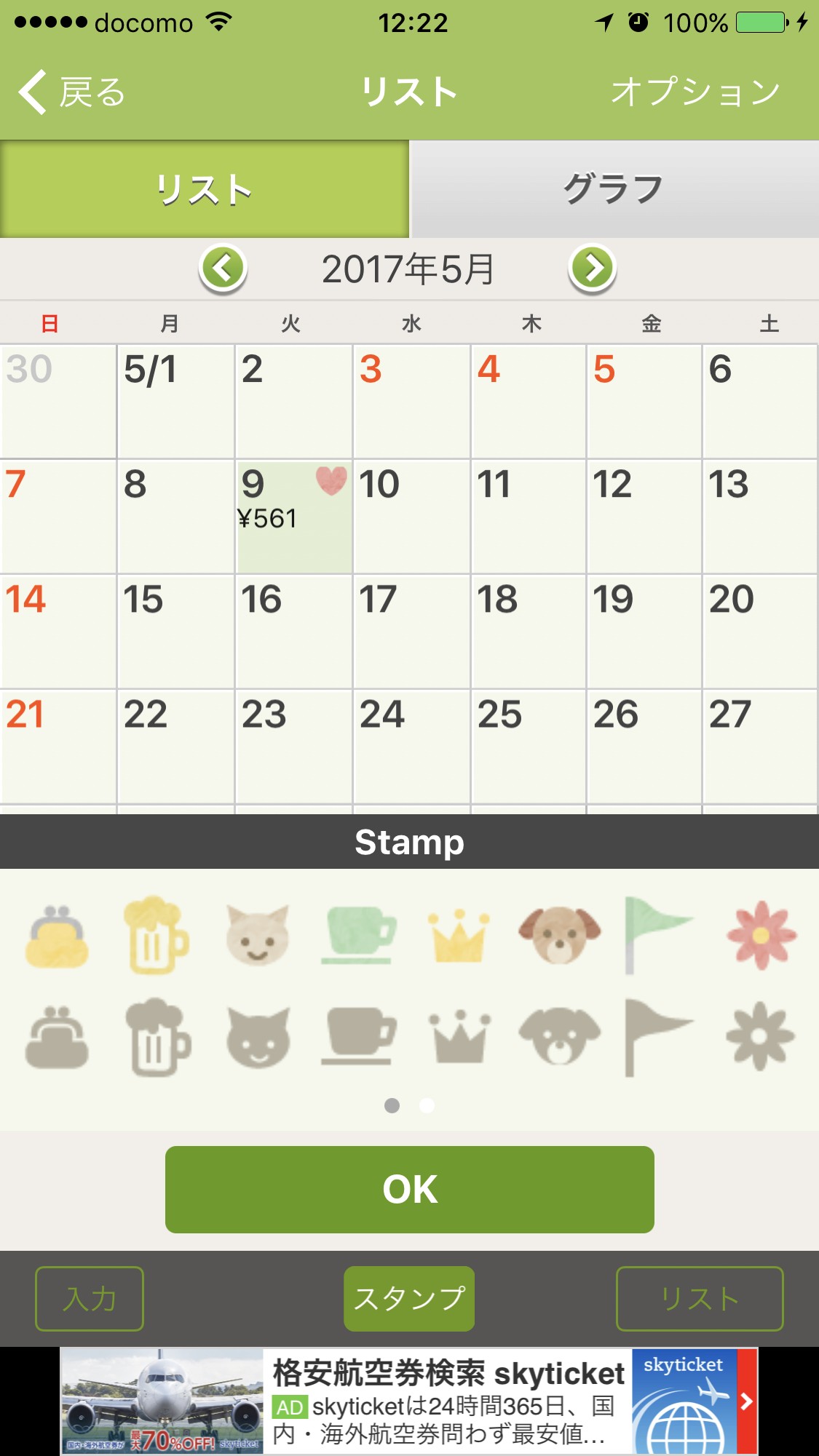This screenshot has height=1456, width=819.
Task: Open the bottom リスト button
Action: (699, 1299)
